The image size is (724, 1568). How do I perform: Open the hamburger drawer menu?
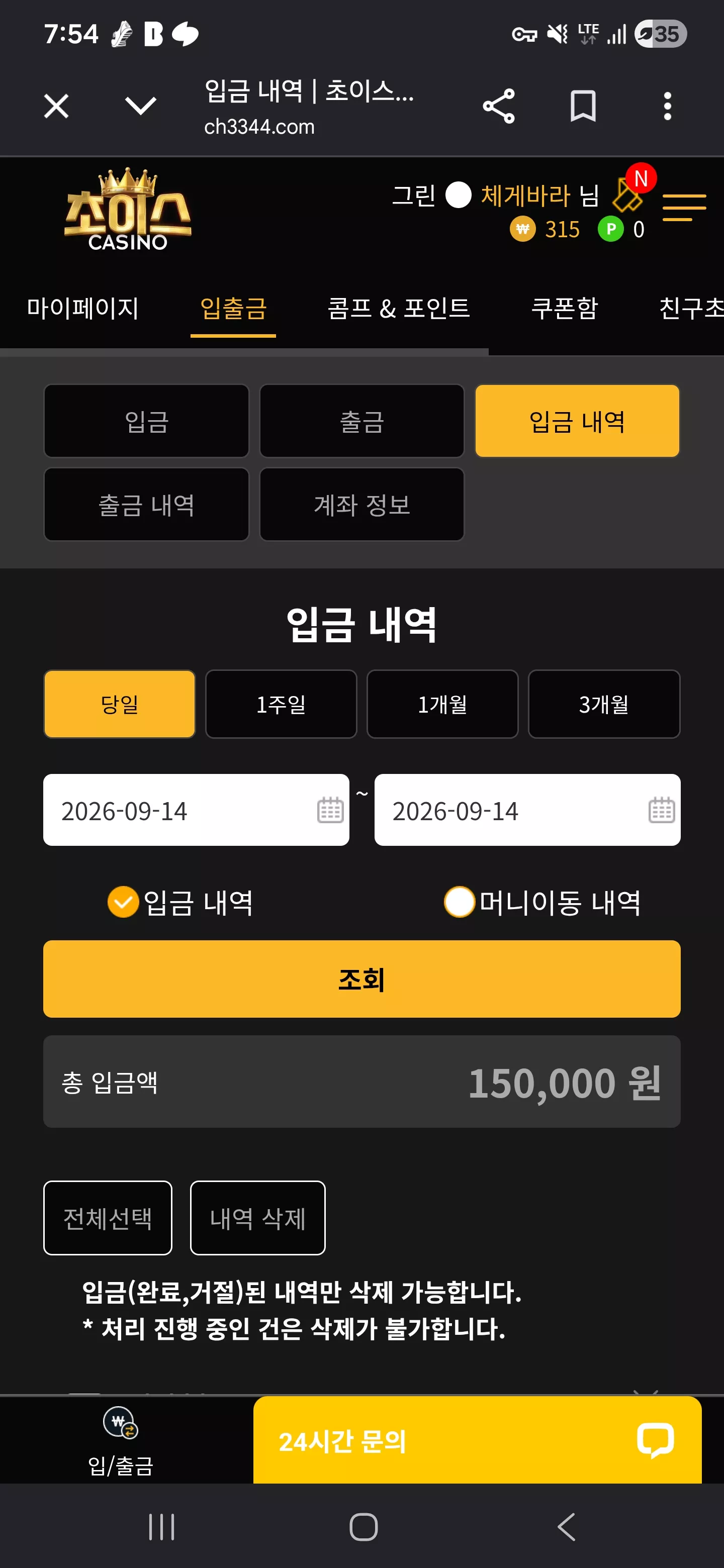pos(684,208)
